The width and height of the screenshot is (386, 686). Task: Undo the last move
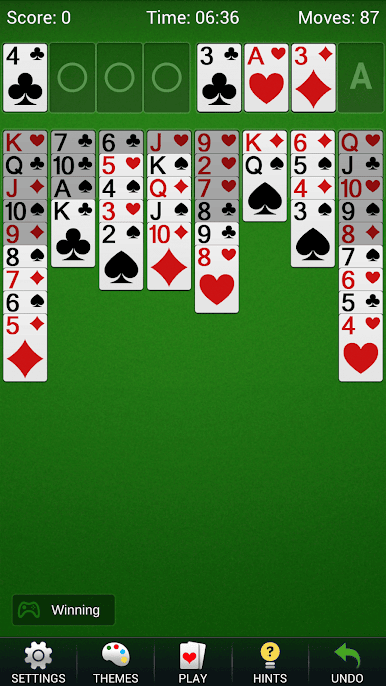(347, 662)
